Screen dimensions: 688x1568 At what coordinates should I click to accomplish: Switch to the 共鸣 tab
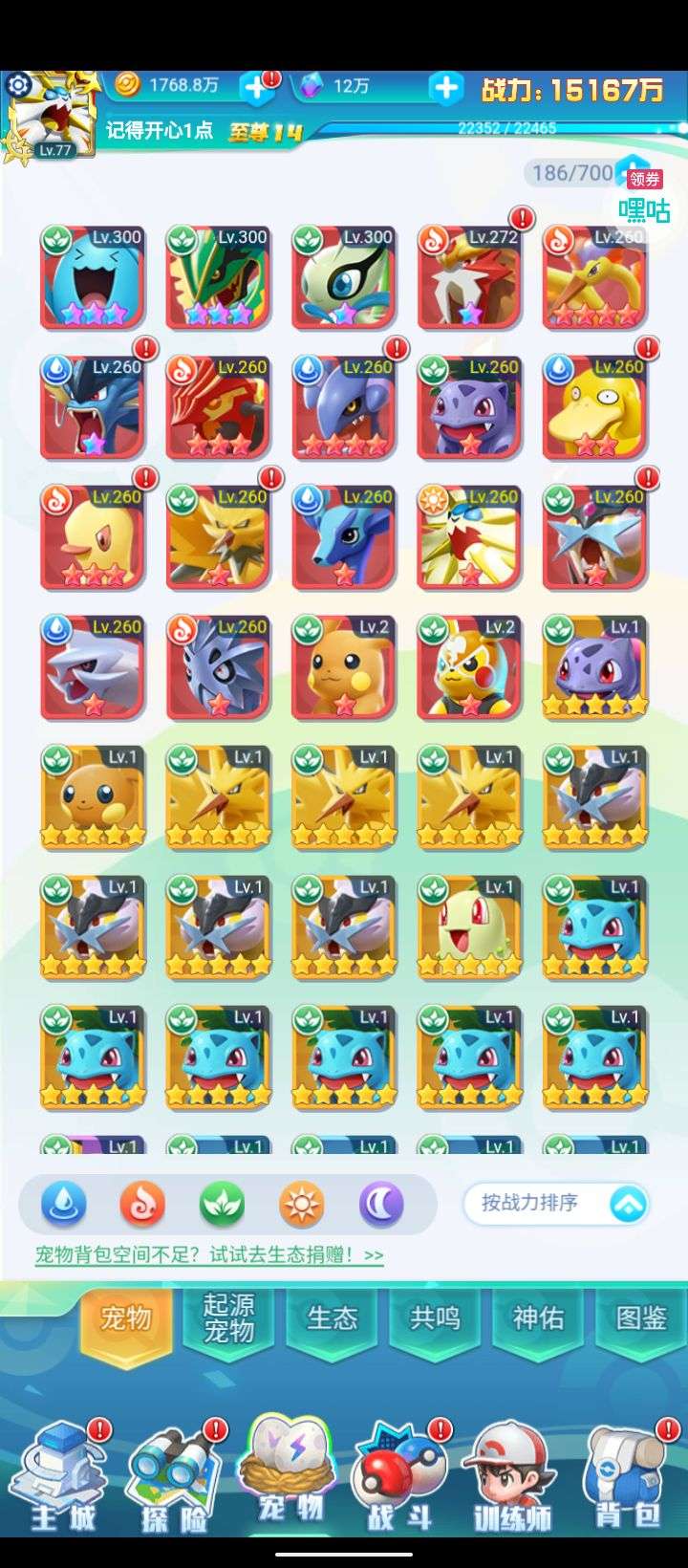click(435, 1318)
